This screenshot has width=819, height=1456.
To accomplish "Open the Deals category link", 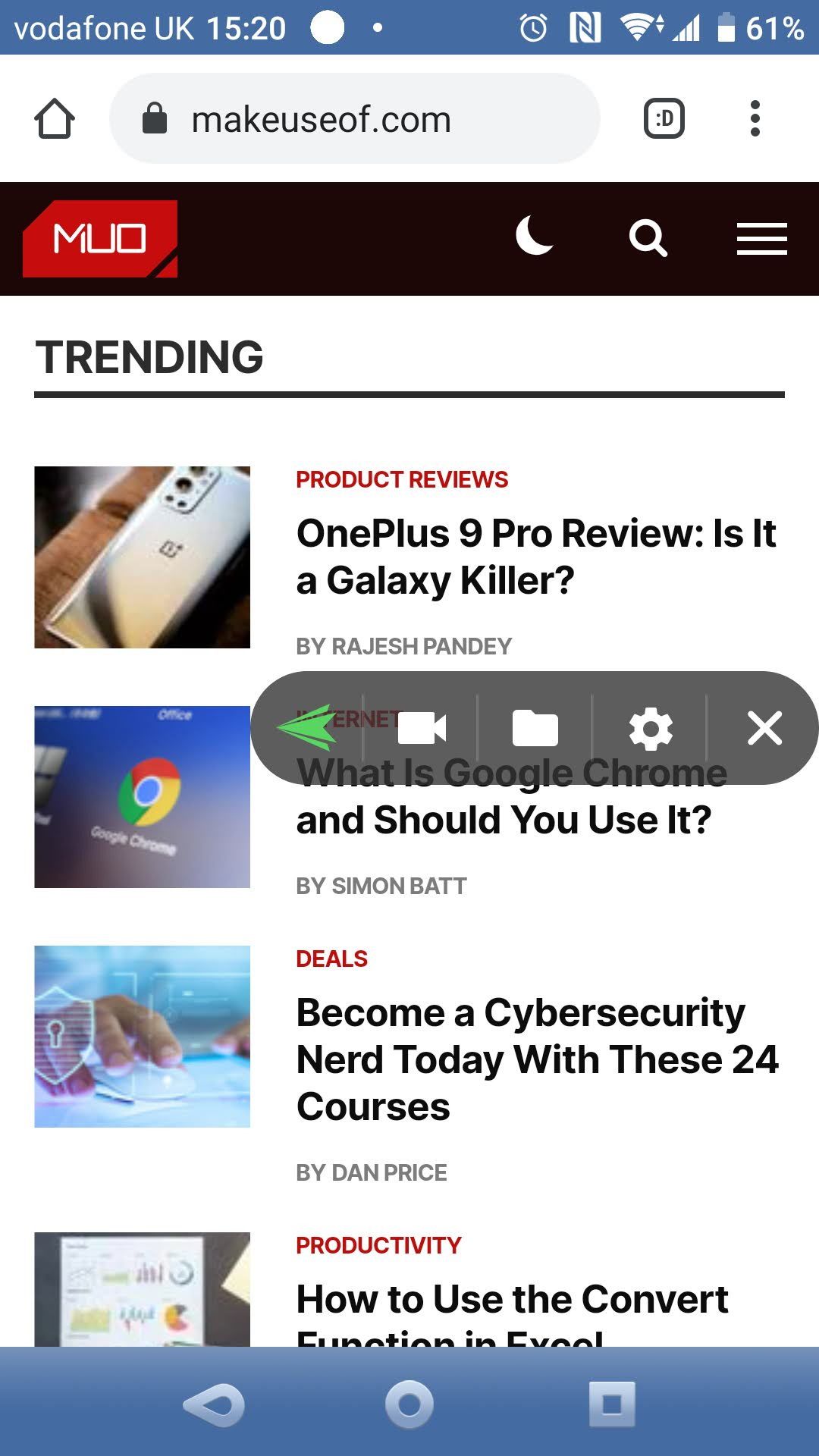I will point(331,959).
